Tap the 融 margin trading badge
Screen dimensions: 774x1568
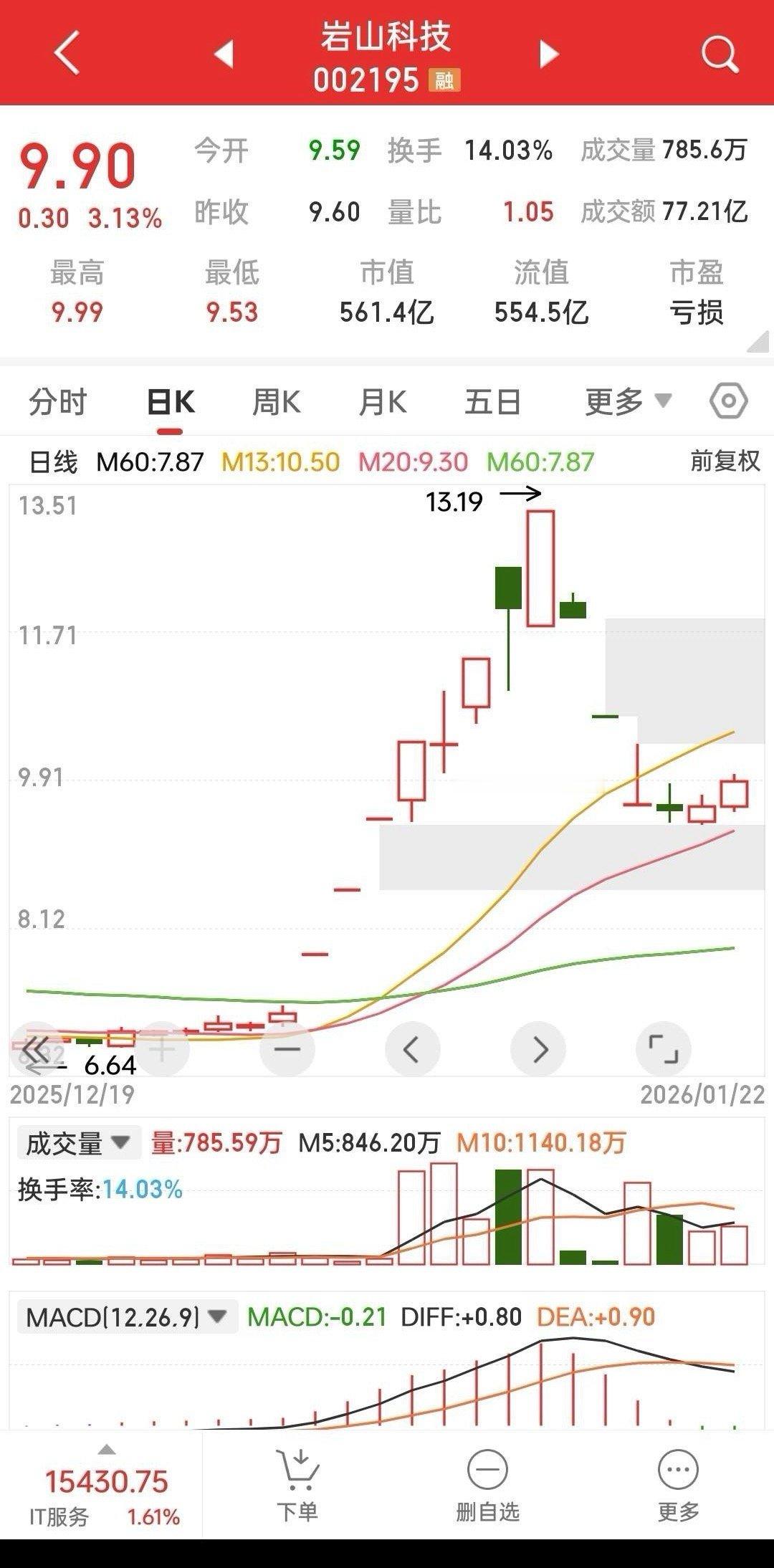tap(446, 80)
